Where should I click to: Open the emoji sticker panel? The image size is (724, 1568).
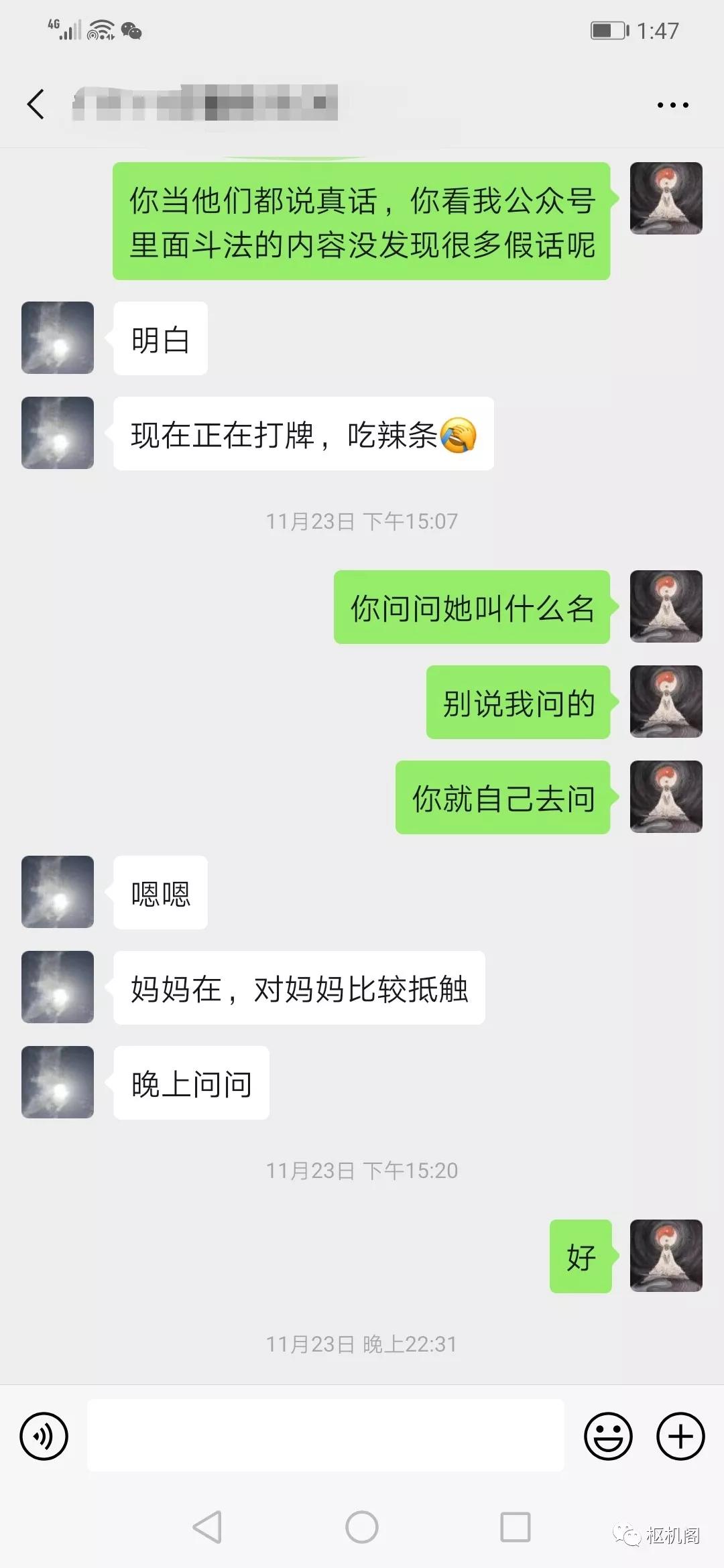608,1436
